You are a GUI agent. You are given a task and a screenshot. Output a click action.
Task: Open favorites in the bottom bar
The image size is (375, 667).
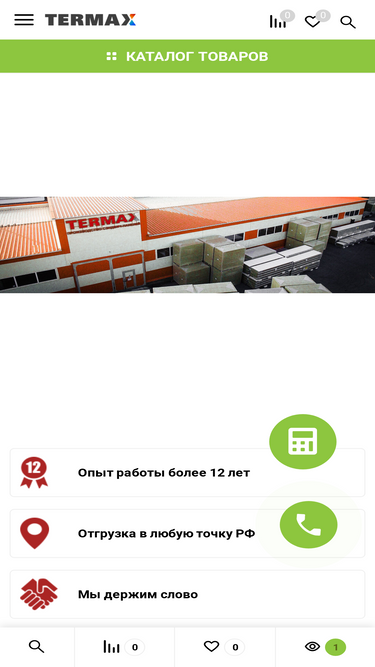[x=224, y=647]
